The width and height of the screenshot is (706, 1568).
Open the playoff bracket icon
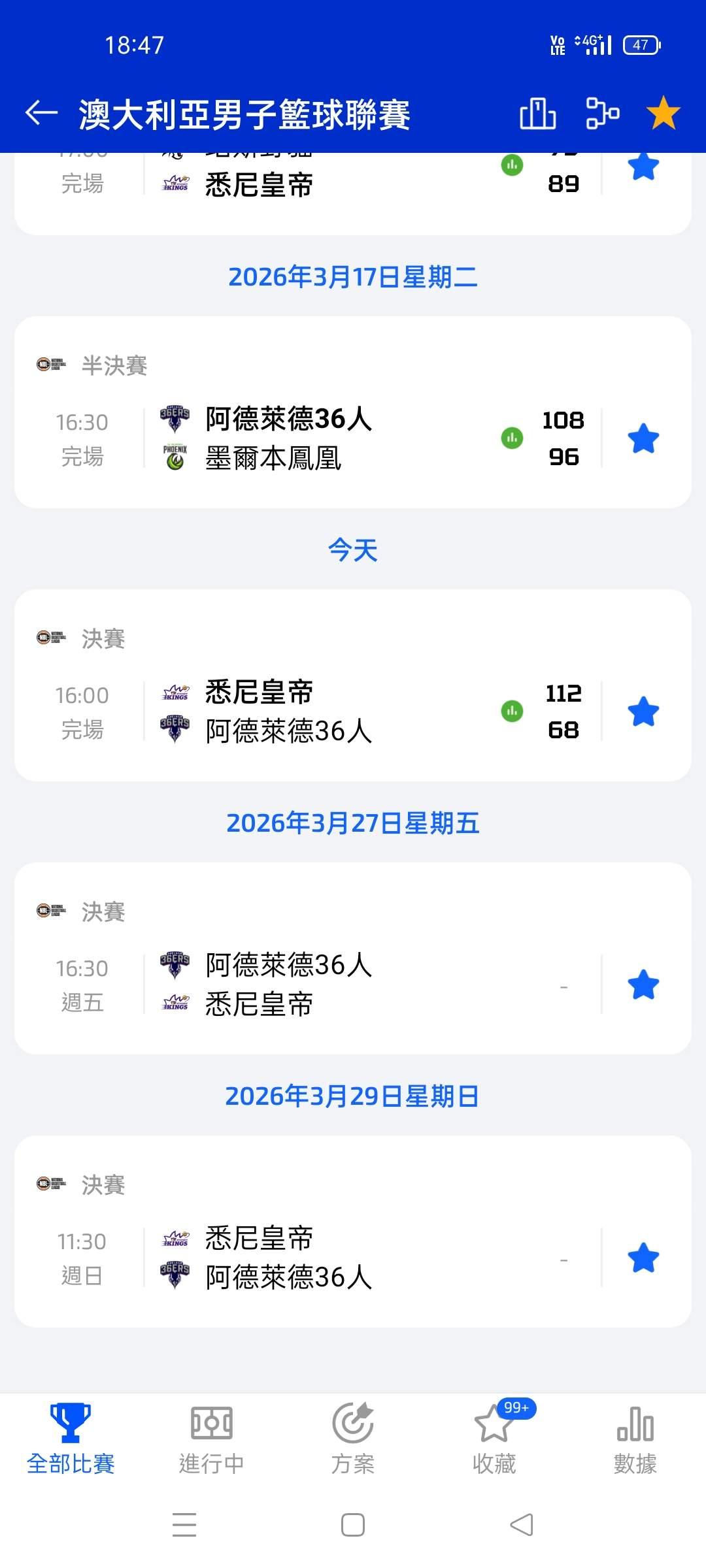pos(602,114)
